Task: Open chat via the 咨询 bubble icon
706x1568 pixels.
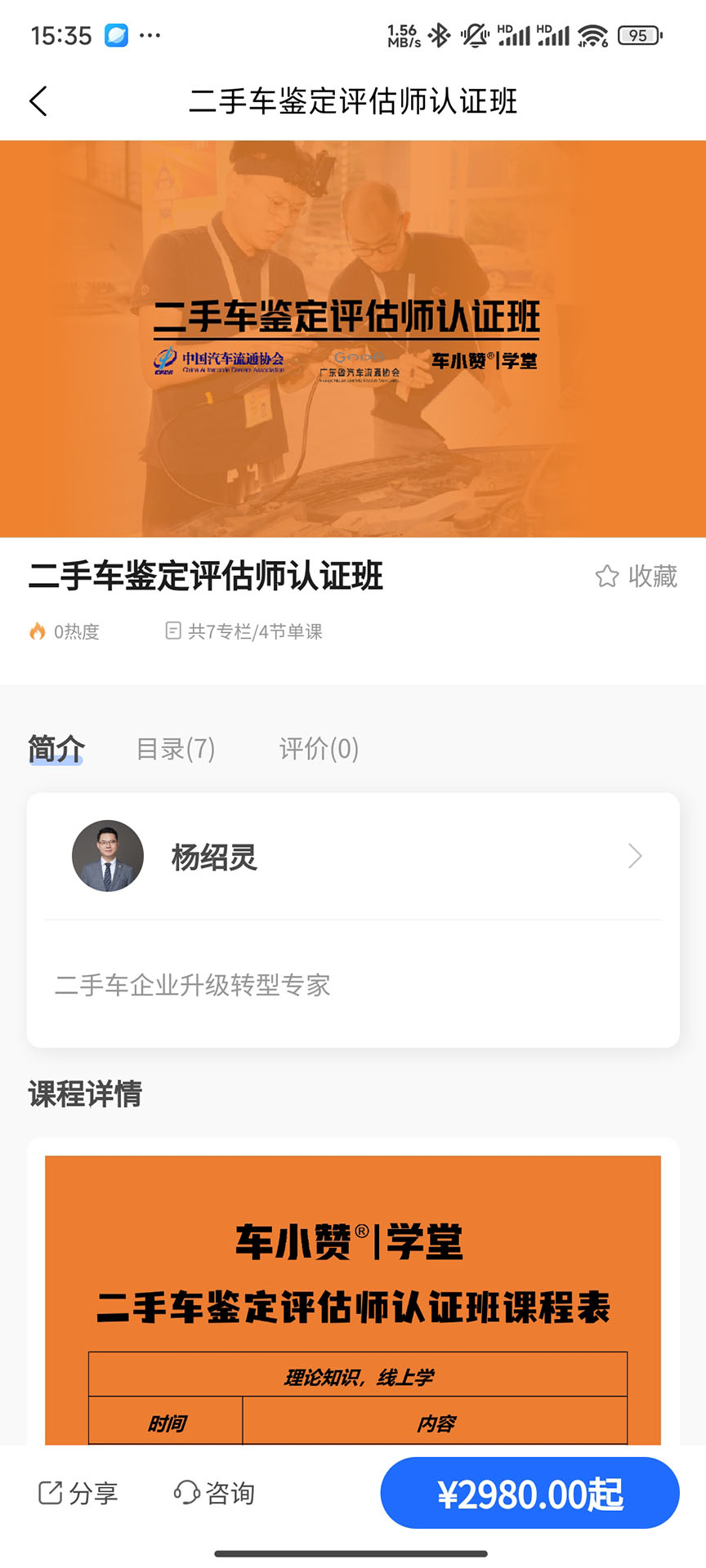Action: (186, 1493)
